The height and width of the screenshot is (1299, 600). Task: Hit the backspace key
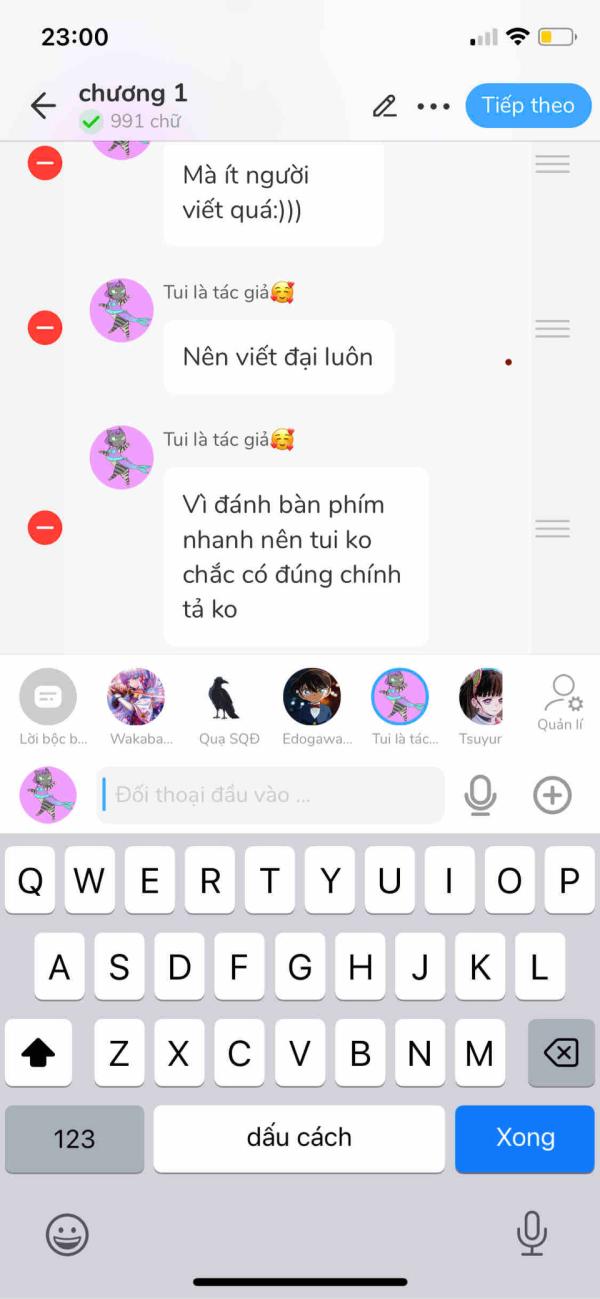click(x=560, y=1053)
